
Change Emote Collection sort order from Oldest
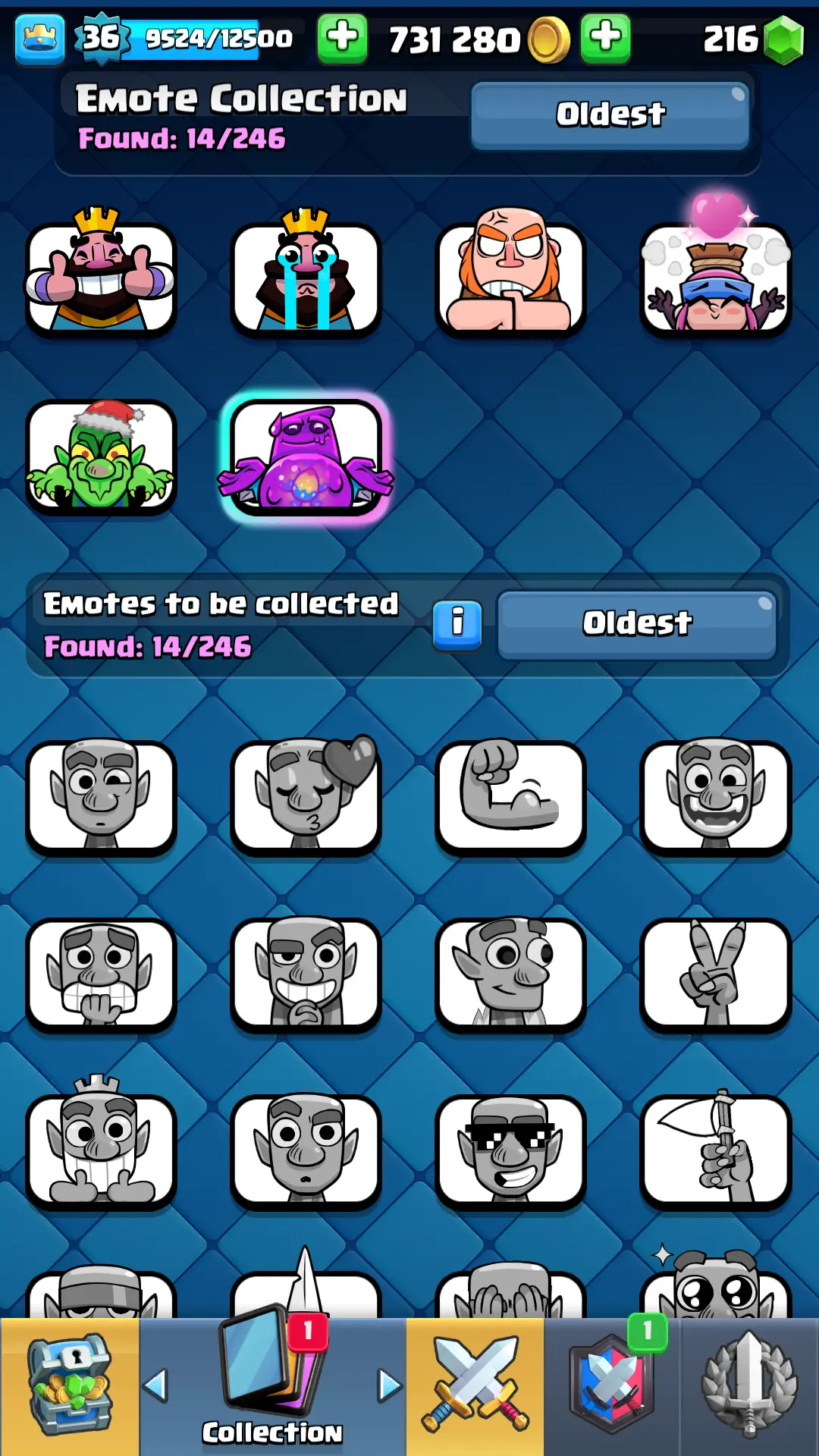click(610, 115)
